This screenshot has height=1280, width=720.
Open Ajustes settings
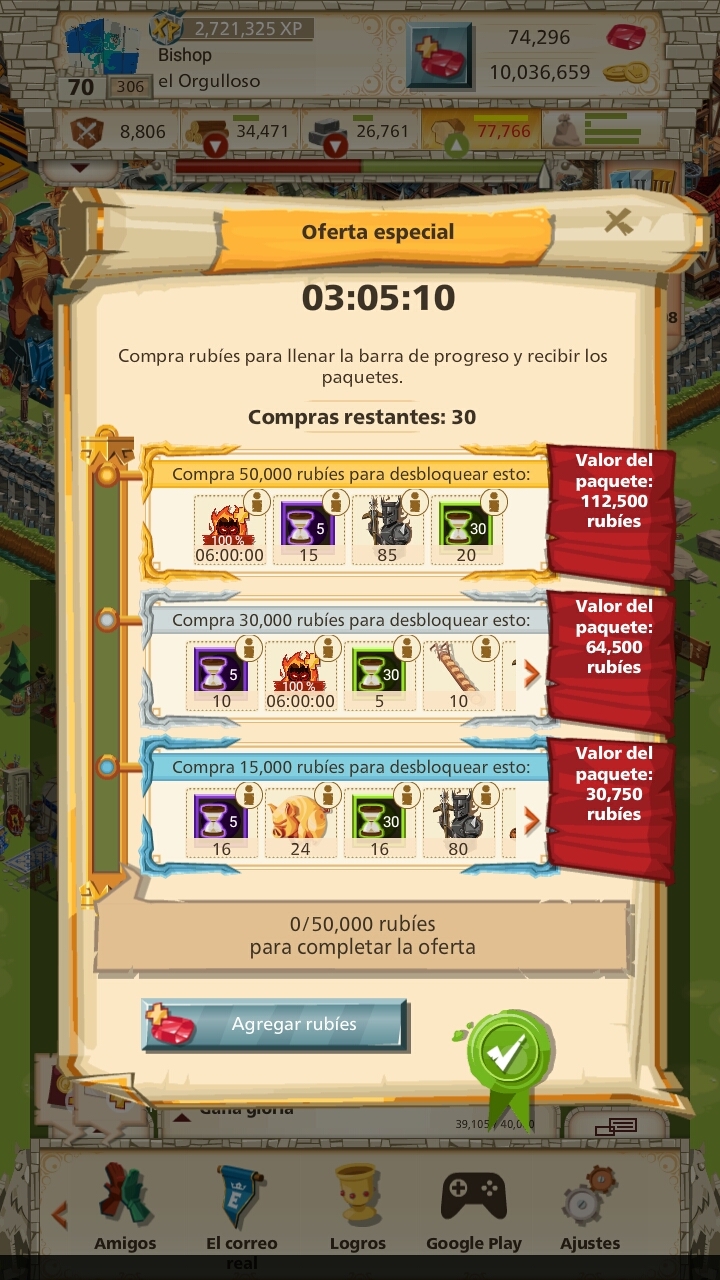pyautogui.click(x=590, y=1205)
